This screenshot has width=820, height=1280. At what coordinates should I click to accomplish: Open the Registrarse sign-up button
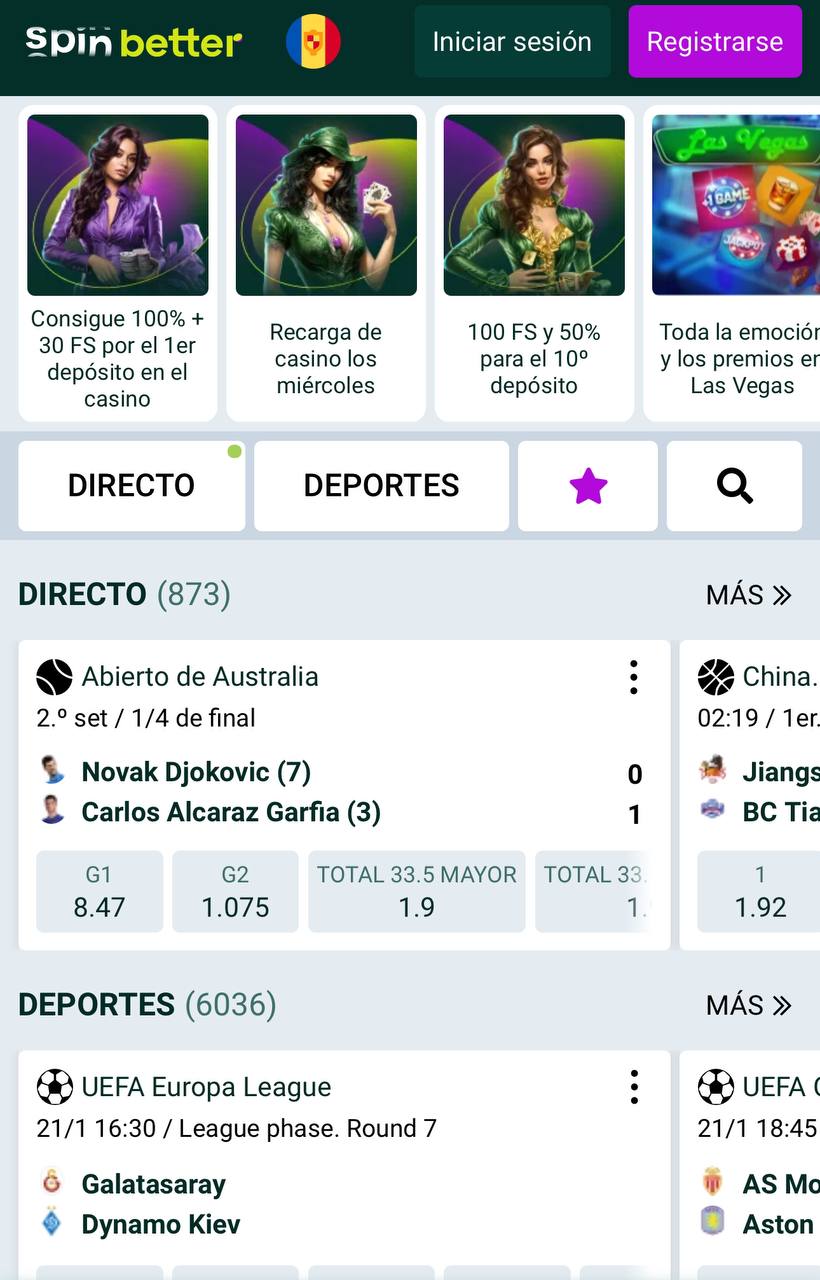pyautogui.click(x=715, y=42)
